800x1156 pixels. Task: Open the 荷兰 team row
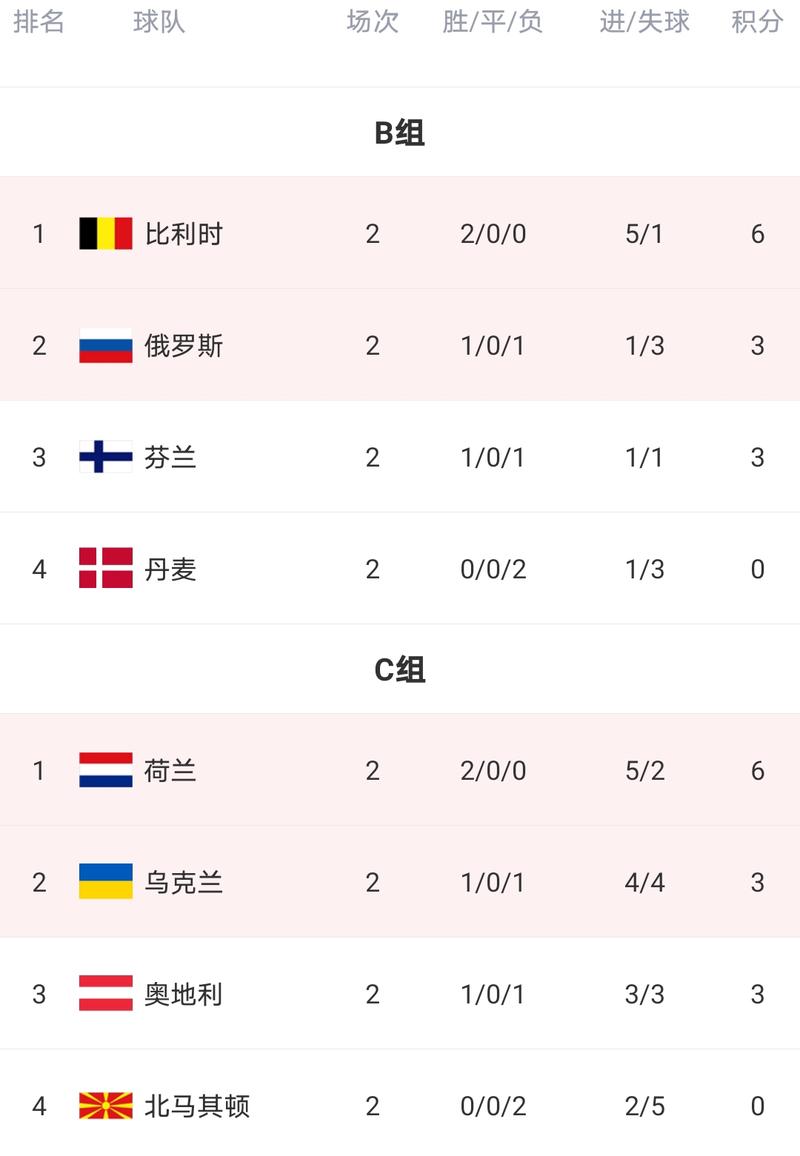(170, 771)
